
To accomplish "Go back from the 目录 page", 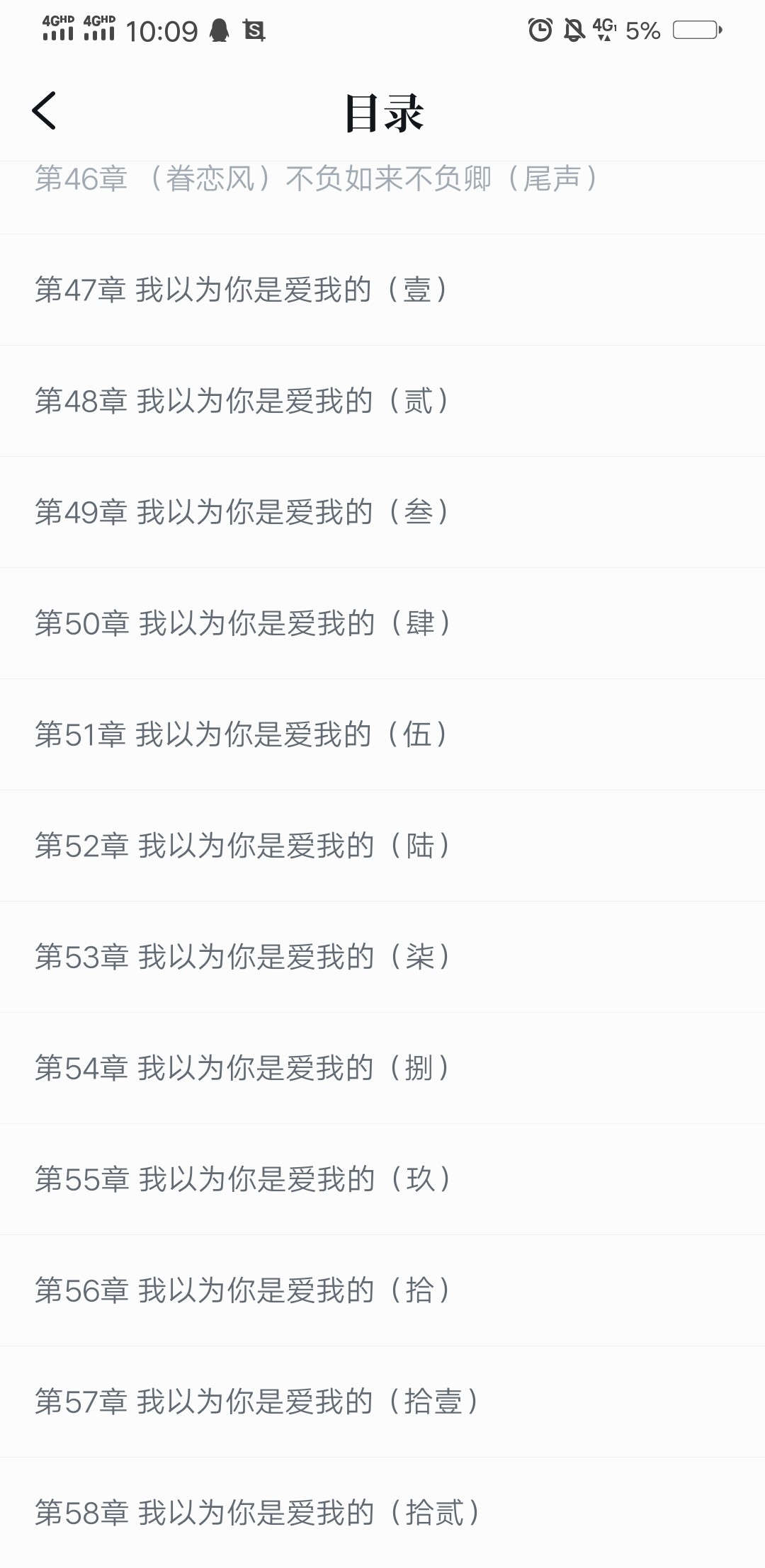I will [44, 111].
